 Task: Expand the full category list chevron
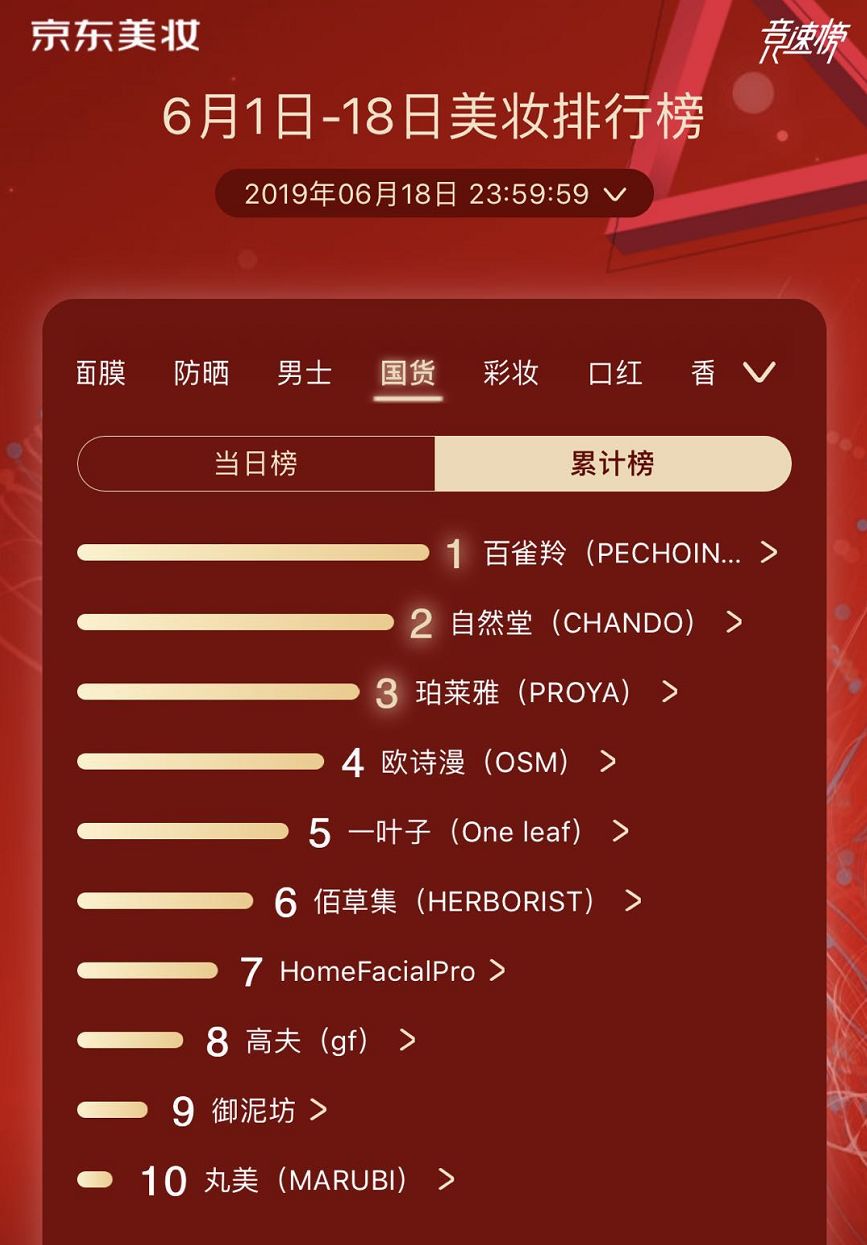[x=760, y=373]
